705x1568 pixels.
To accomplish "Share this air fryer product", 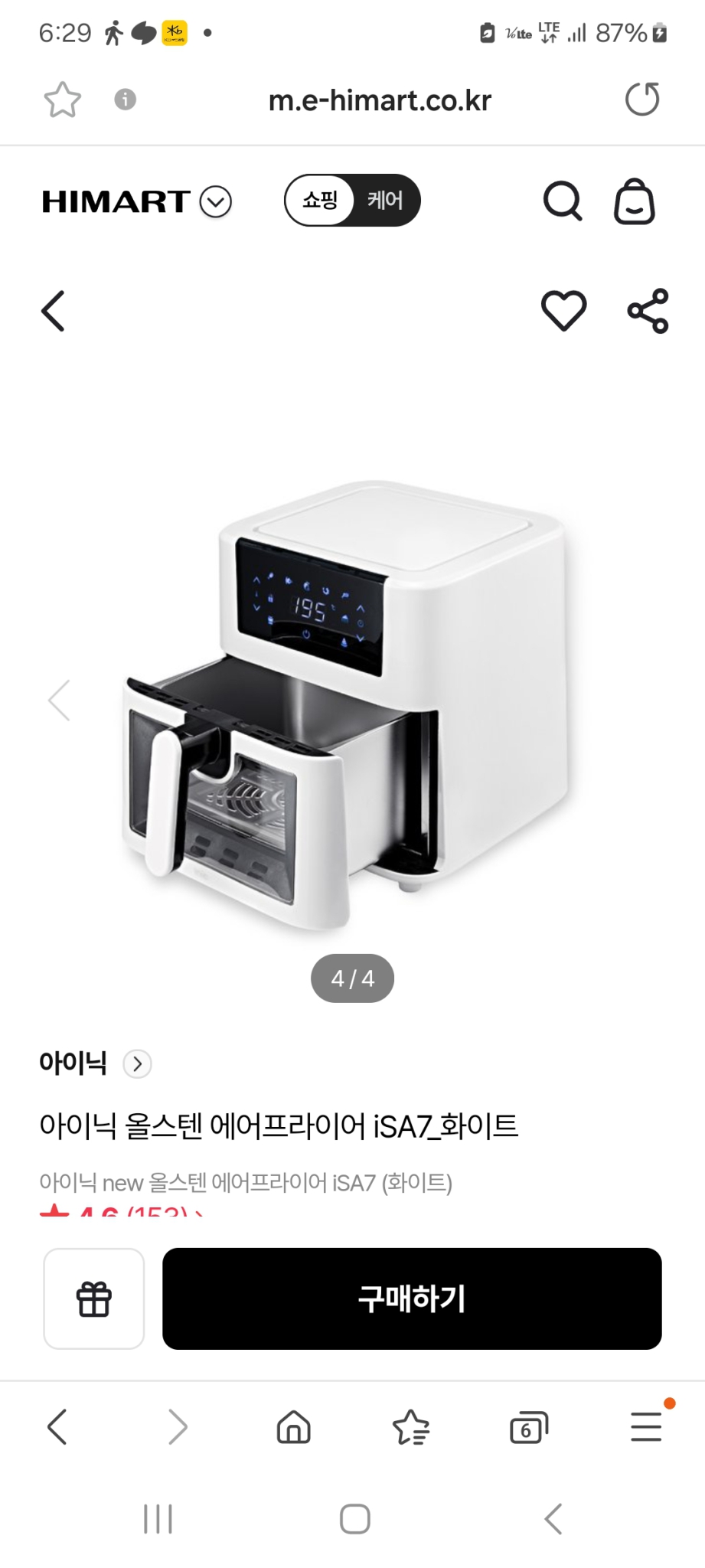I will [x=647, y=311].
